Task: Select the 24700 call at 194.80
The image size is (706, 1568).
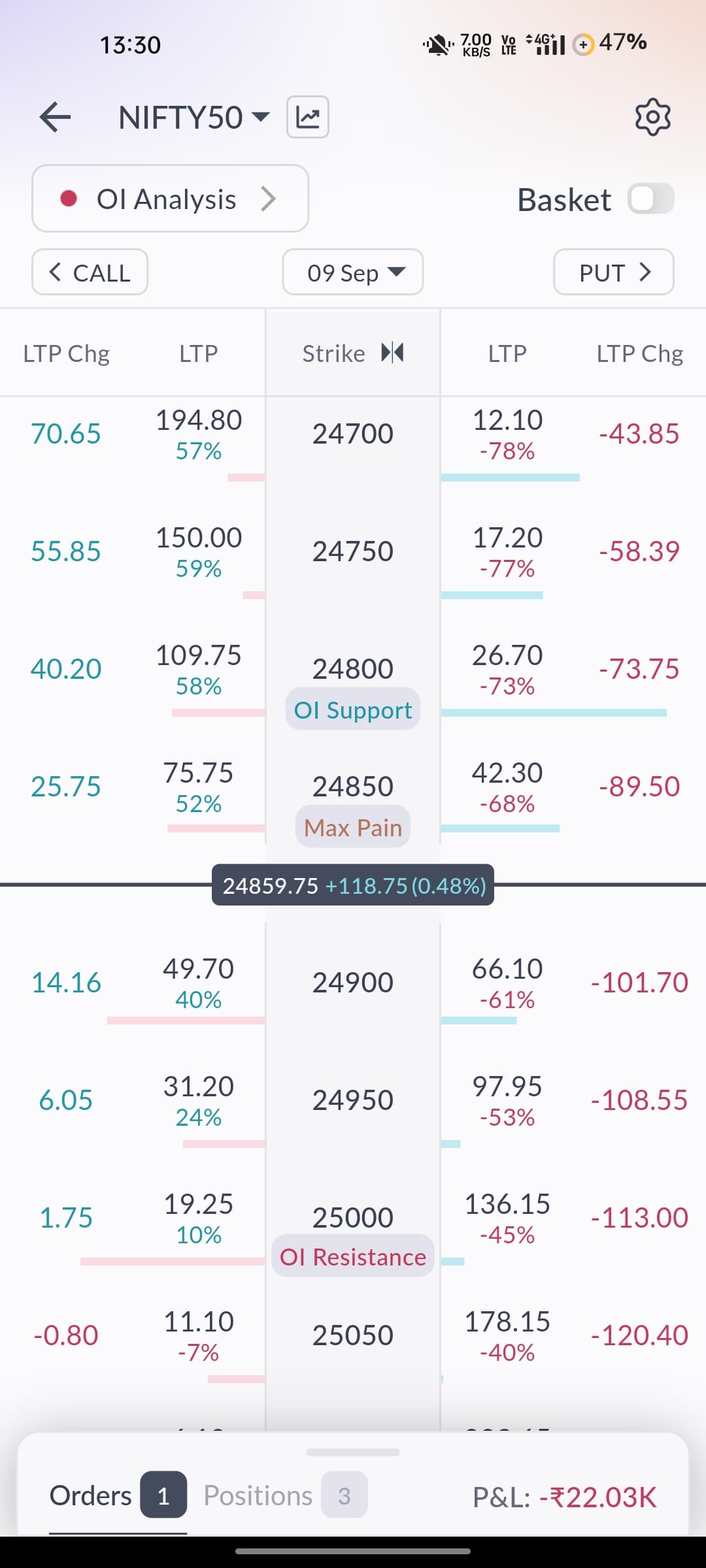Action: click(199, 434)
